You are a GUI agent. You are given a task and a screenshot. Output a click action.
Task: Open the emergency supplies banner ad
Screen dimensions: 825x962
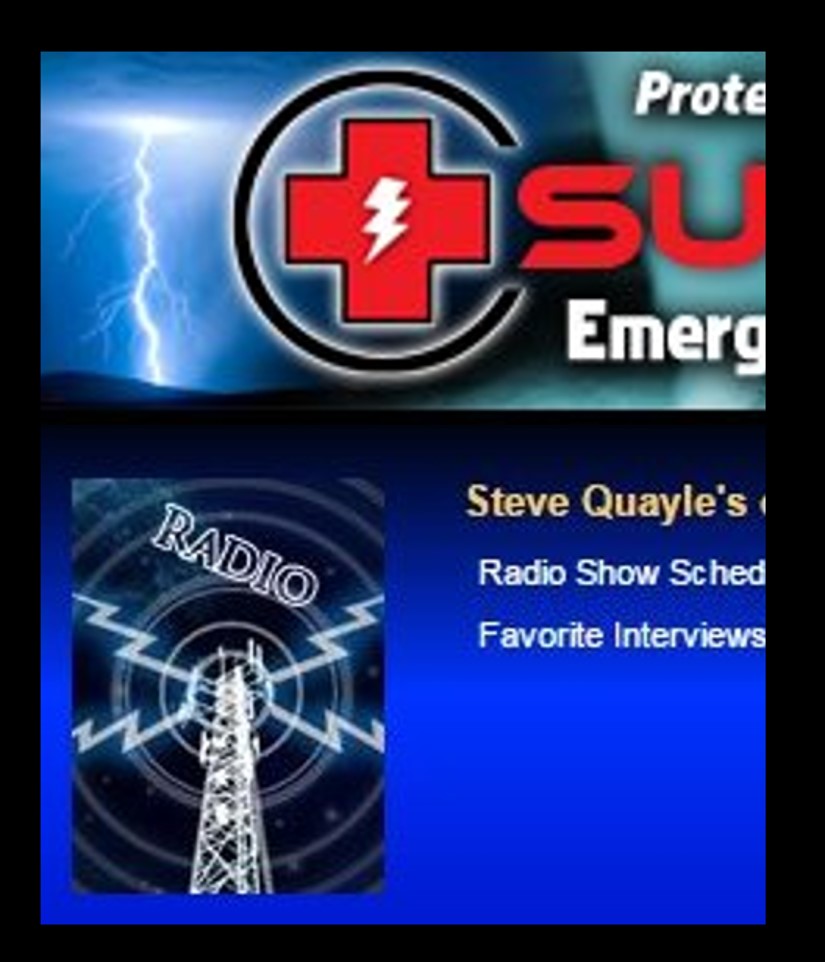tap(403, 228)
